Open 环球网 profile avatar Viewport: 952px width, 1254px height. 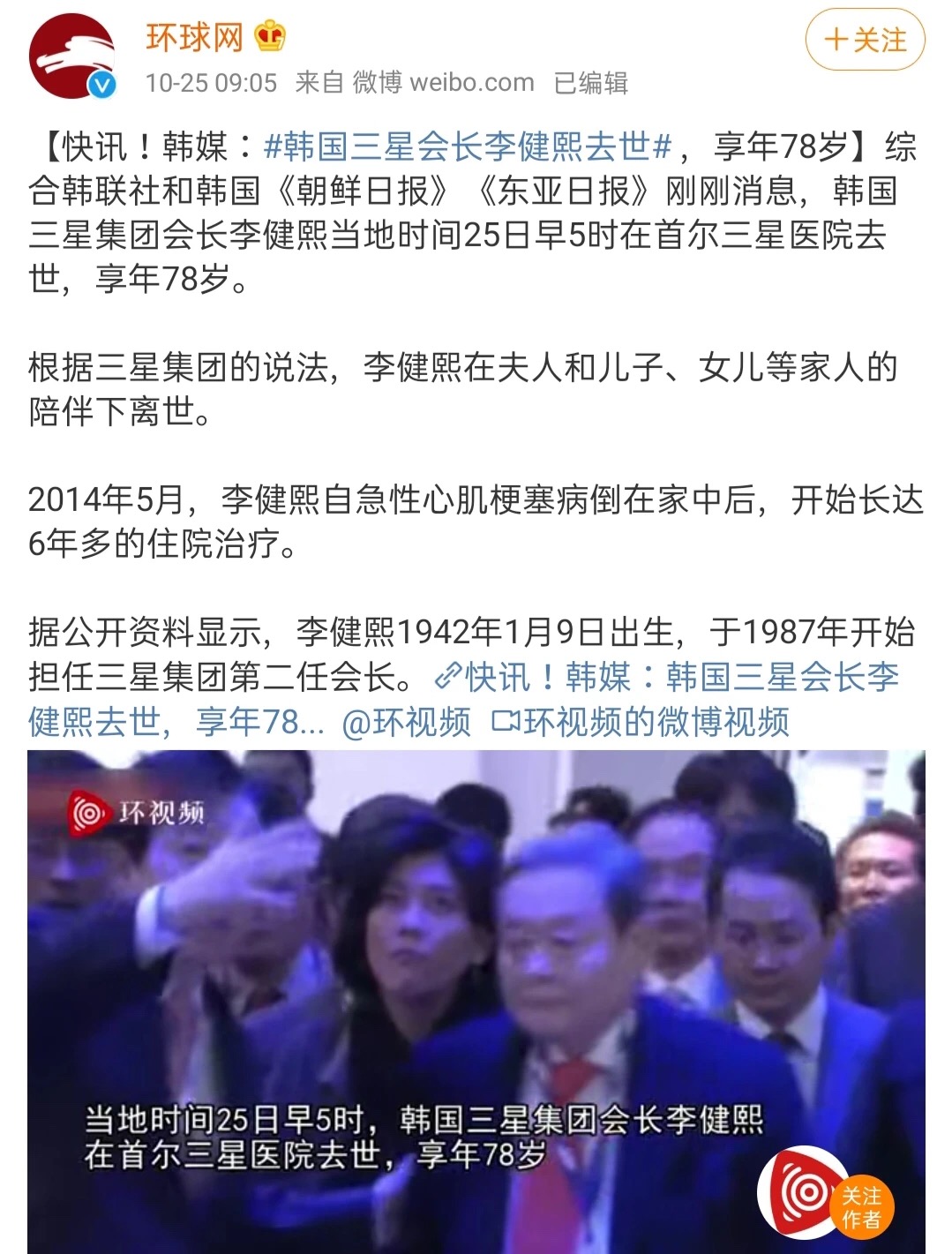[72, 56]
